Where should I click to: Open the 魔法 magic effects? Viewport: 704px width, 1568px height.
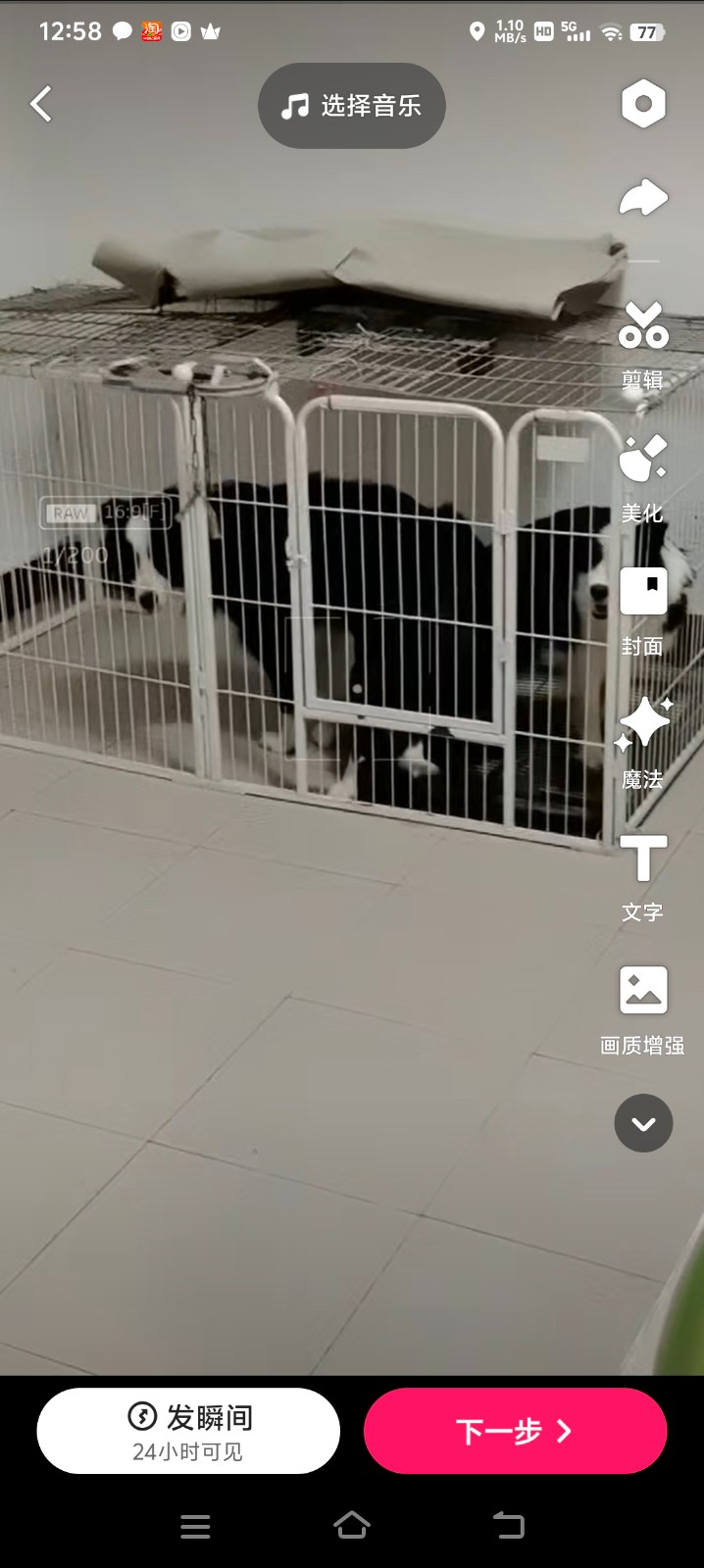coord(643,742)
